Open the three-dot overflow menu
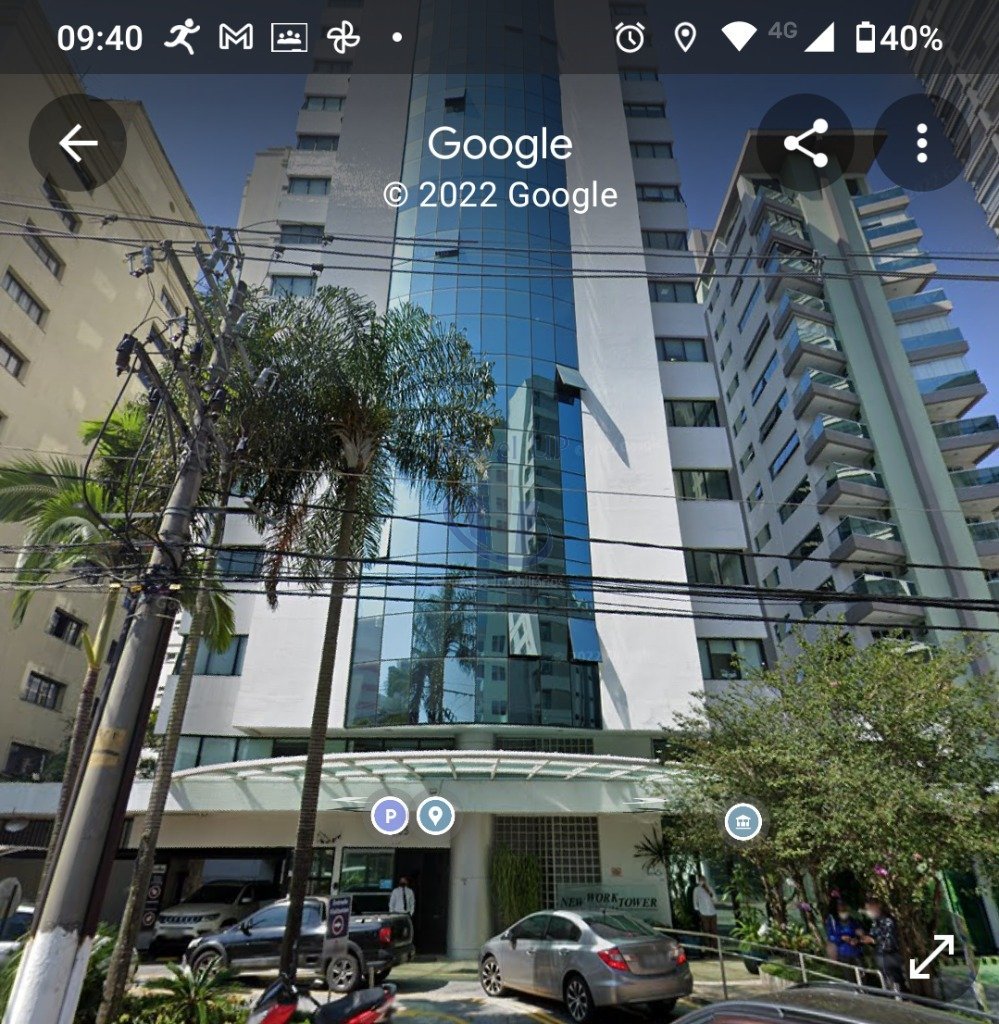 pos(921,143)
